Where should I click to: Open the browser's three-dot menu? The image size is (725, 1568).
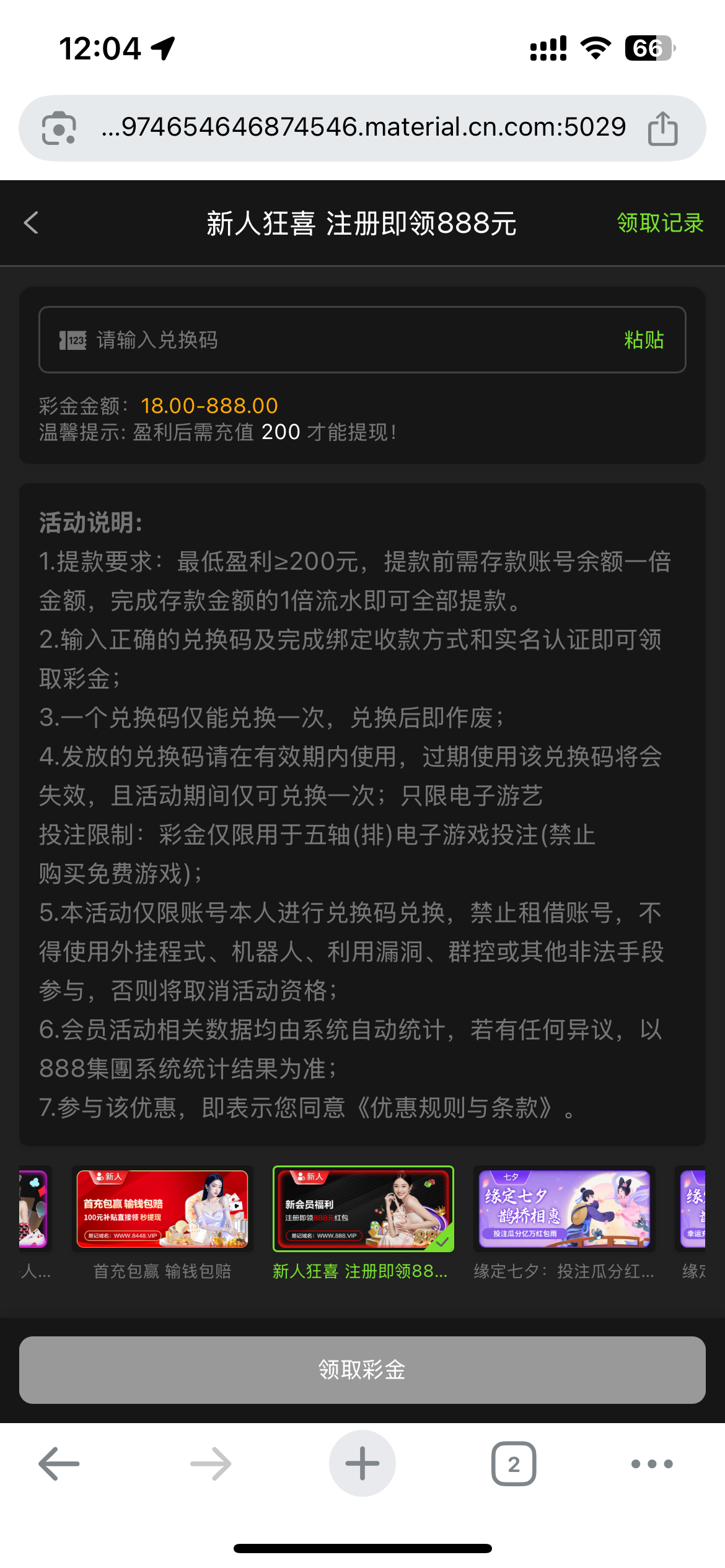(x=652, y=1464)
